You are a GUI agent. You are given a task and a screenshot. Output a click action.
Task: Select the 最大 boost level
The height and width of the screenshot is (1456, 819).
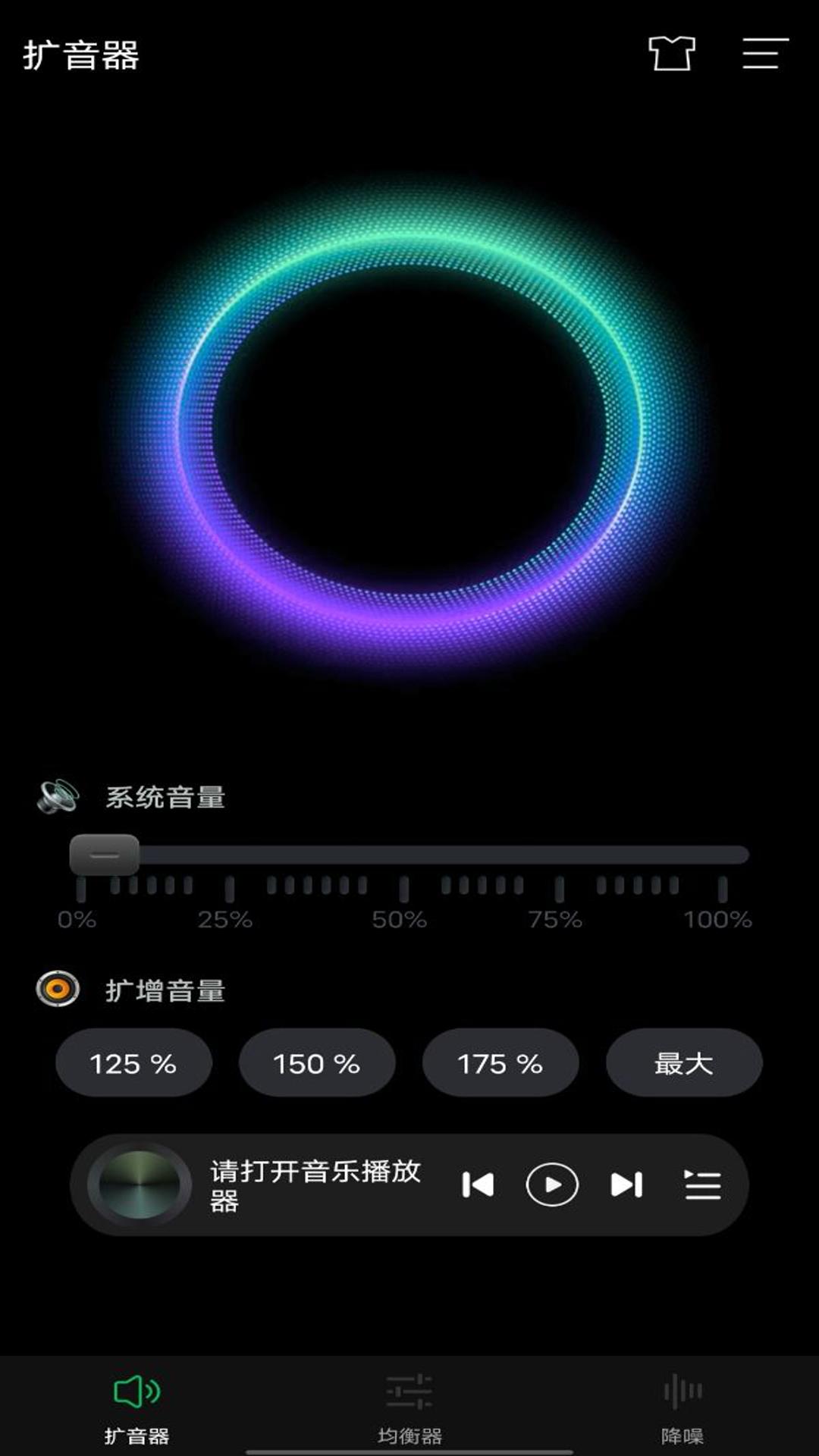684,1063
